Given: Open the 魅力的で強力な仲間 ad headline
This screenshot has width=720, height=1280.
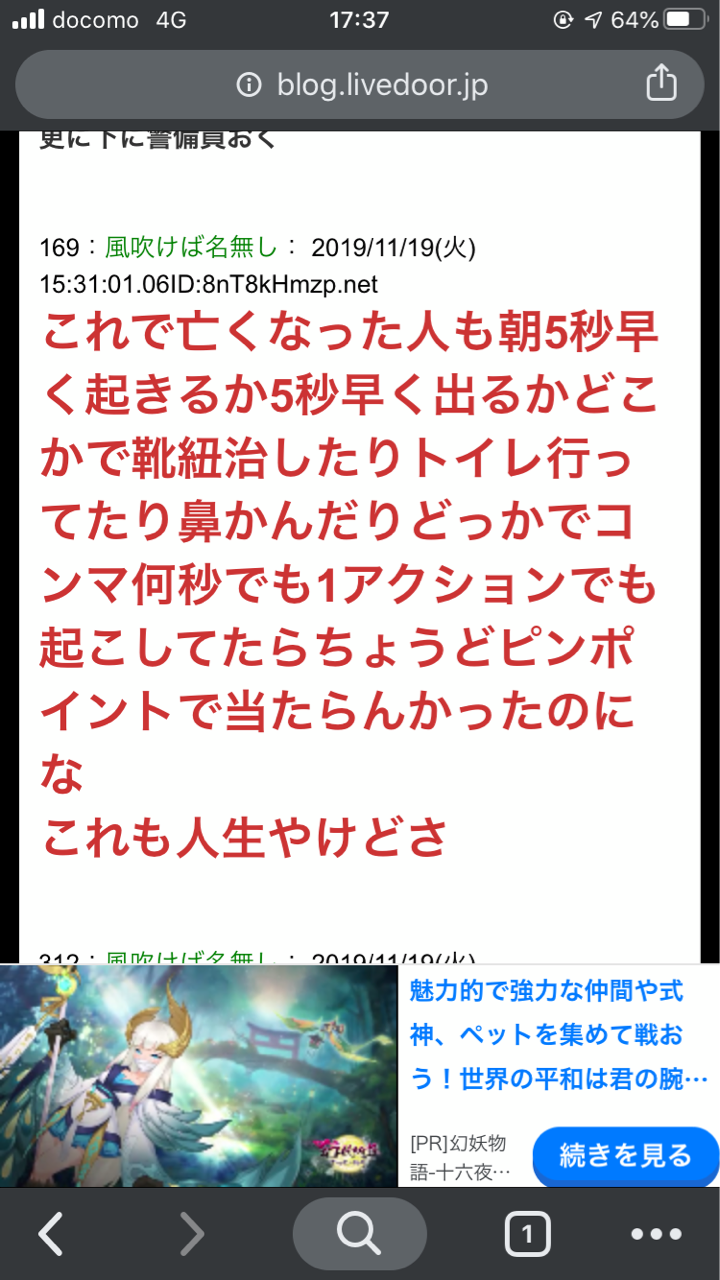Looking at the screenshot, I should tap(558, 1034).
